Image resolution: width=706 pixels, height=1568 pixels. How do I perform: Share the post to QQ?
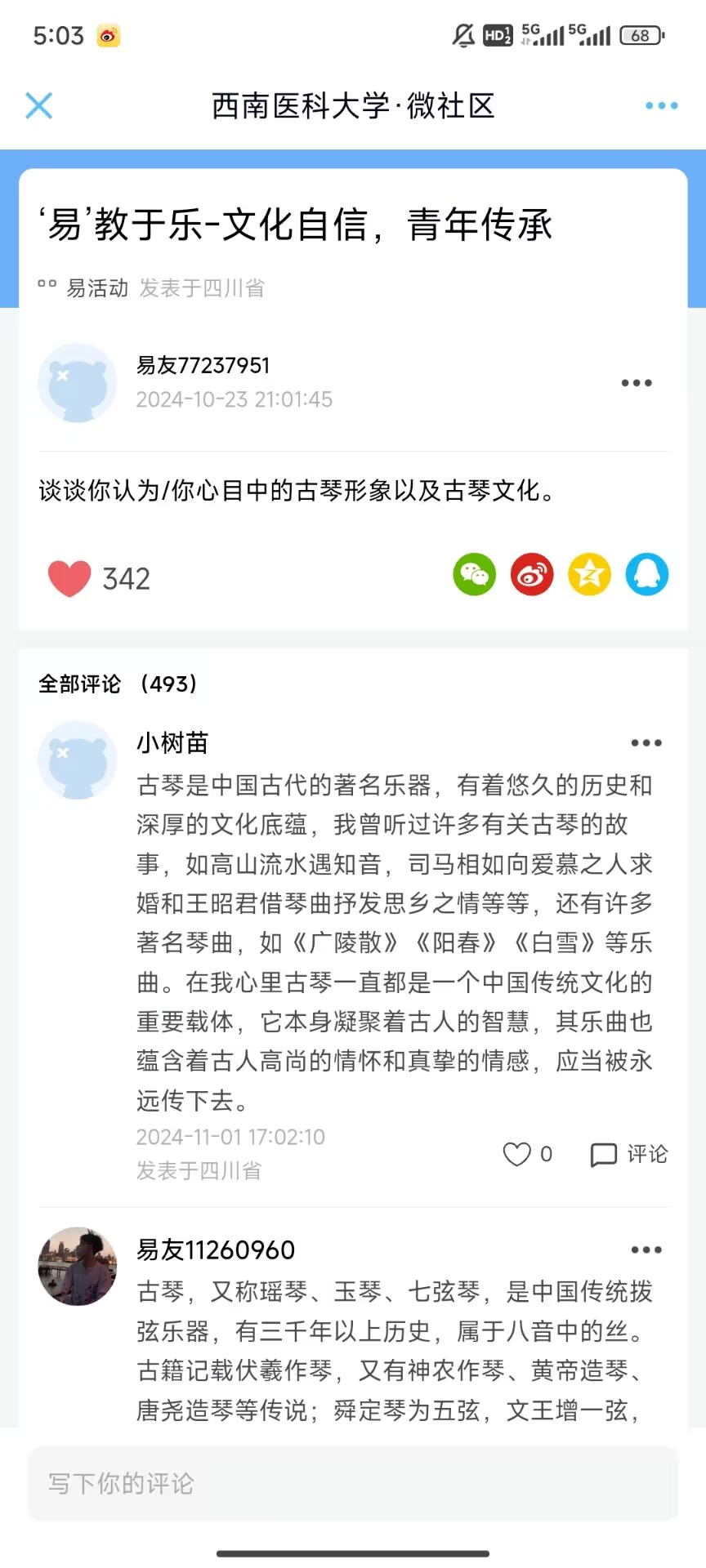point(646,574)
